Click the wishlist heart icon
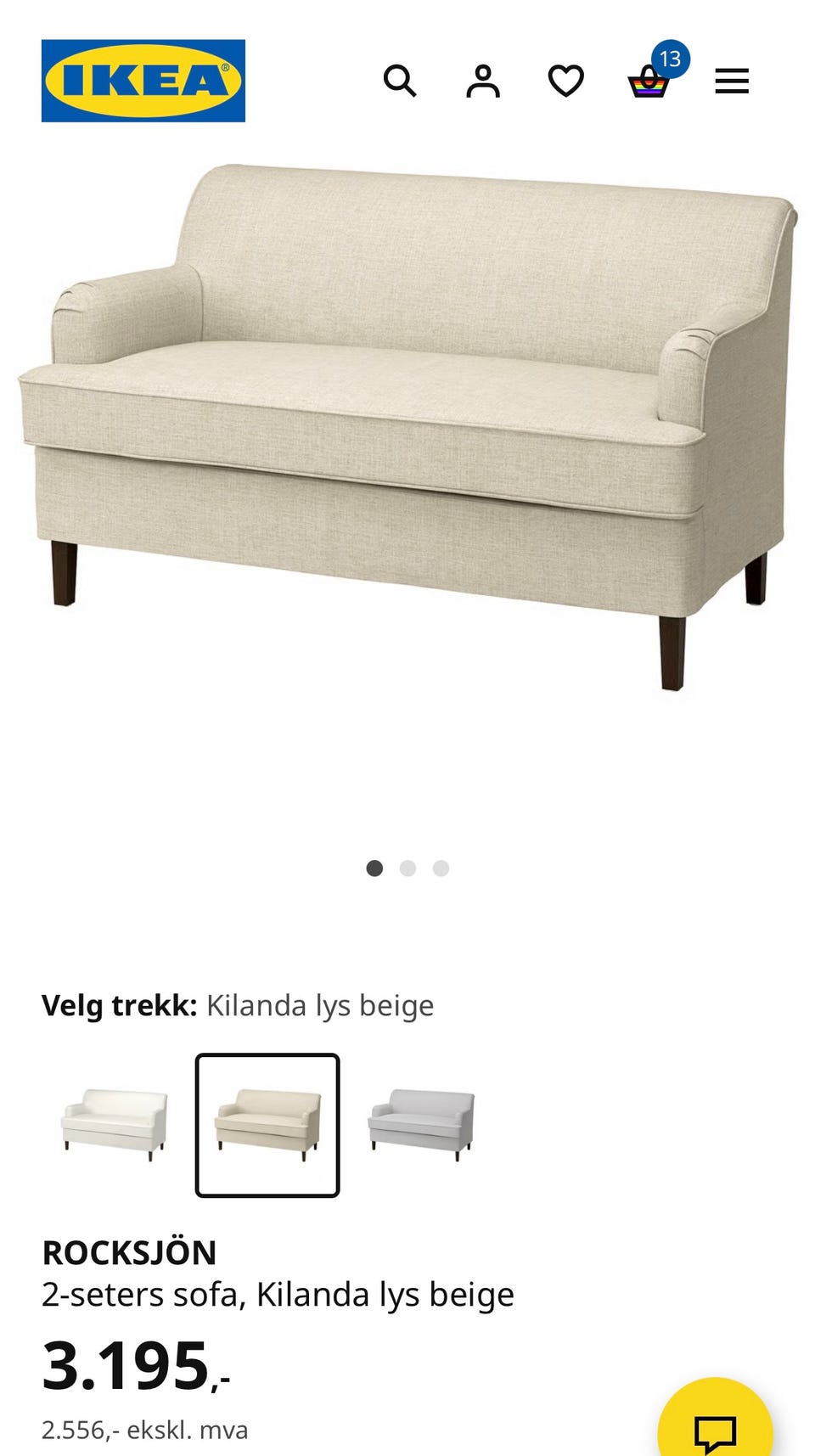This screenshot has height=1456, width=815. (565, 81)
